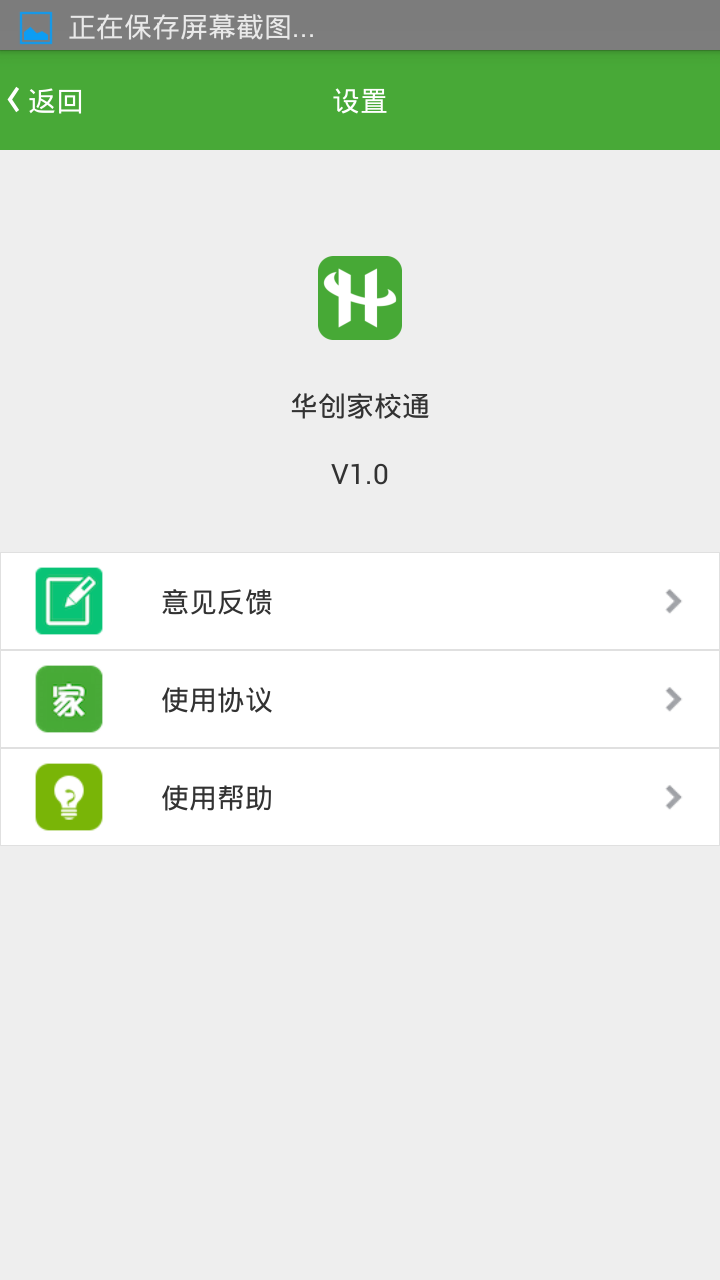Open the 意见反馈 feedback page
Image resolution: width=720 pixels, height=1280 pixels.
(217, 600)
